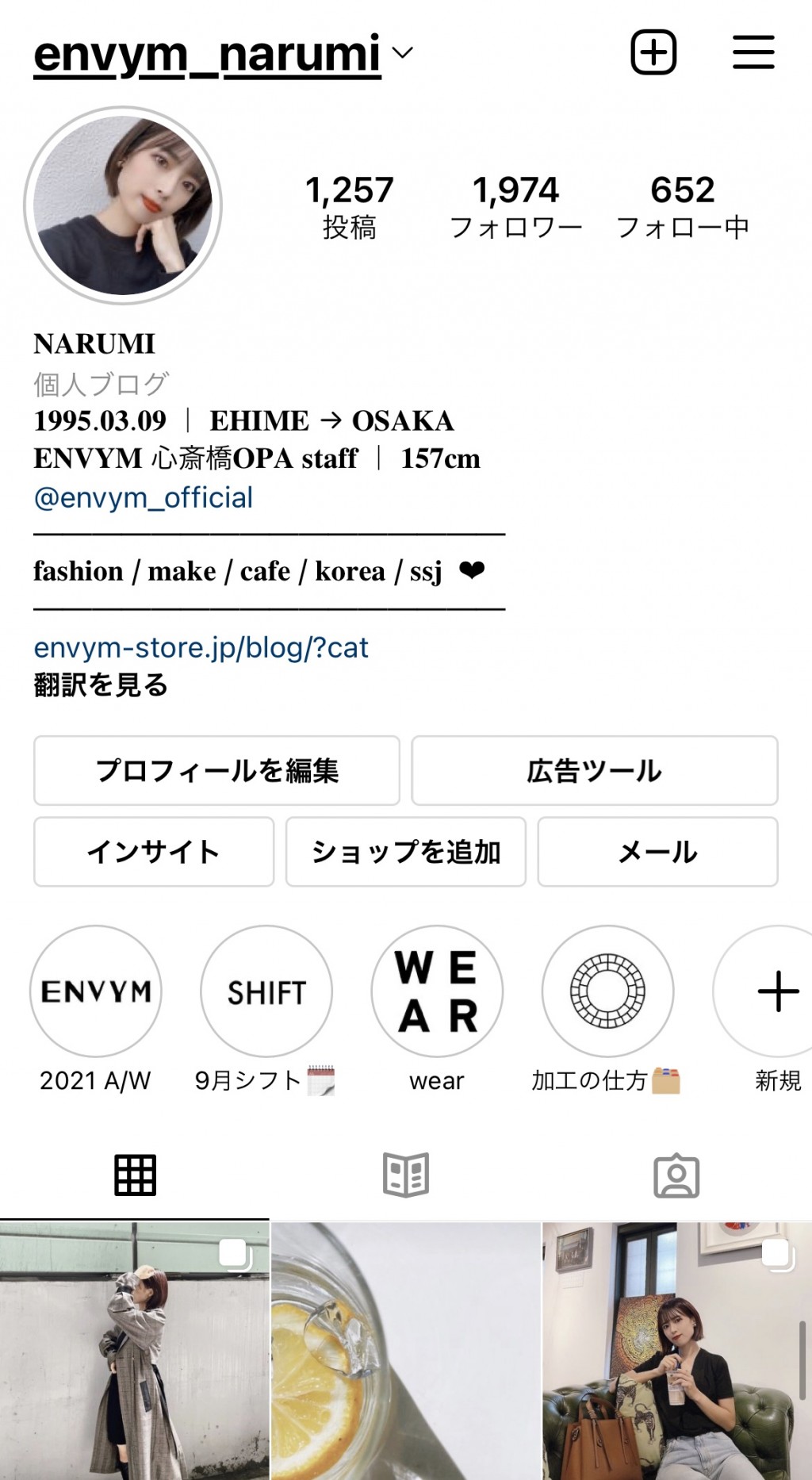Screen dimensions: 812x1480
Task: View the 1,974 followers list
Action: (515, 207)
